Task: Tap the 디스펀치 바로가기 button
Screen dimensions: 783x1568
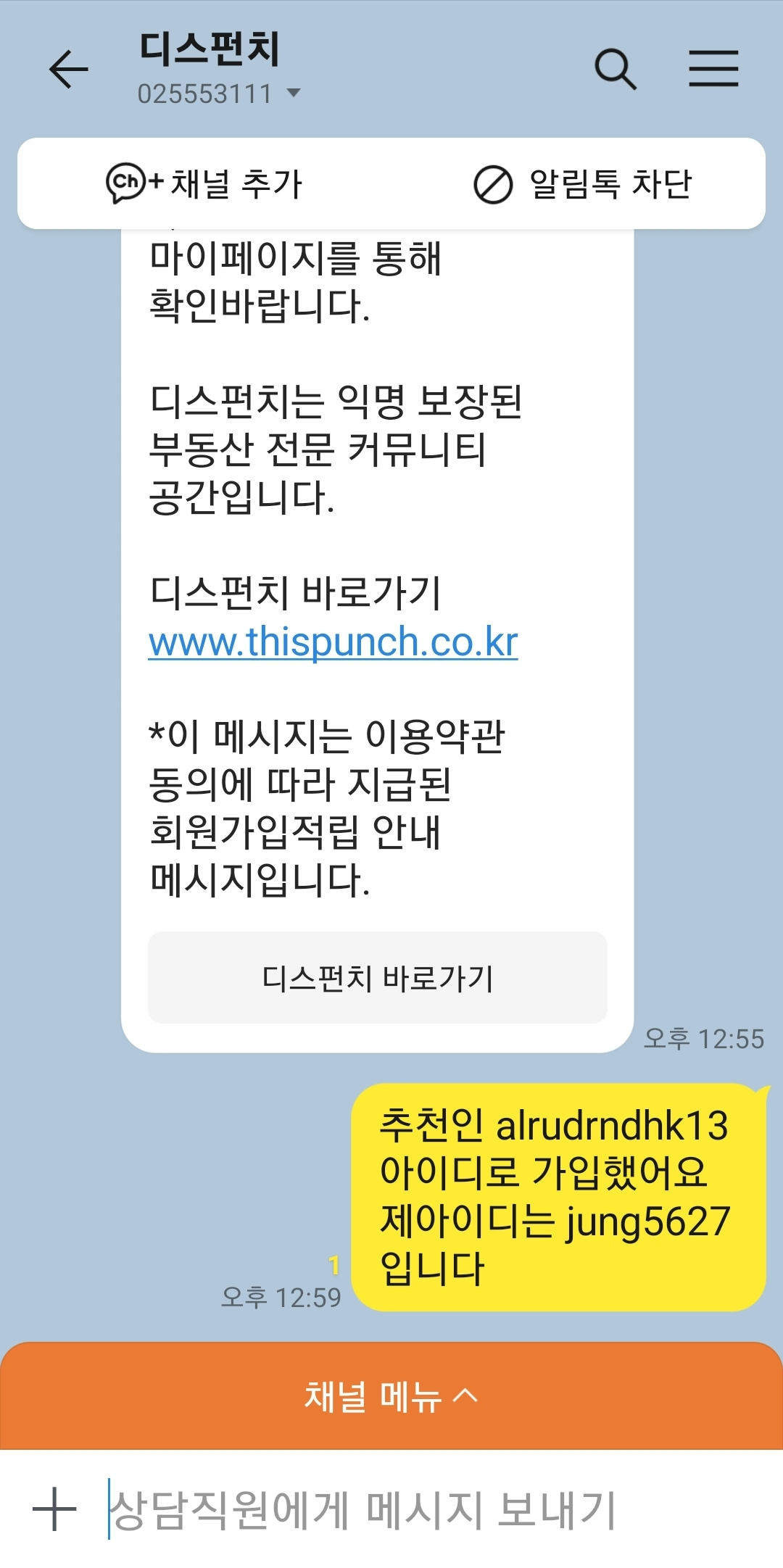Action: point(377,978)
